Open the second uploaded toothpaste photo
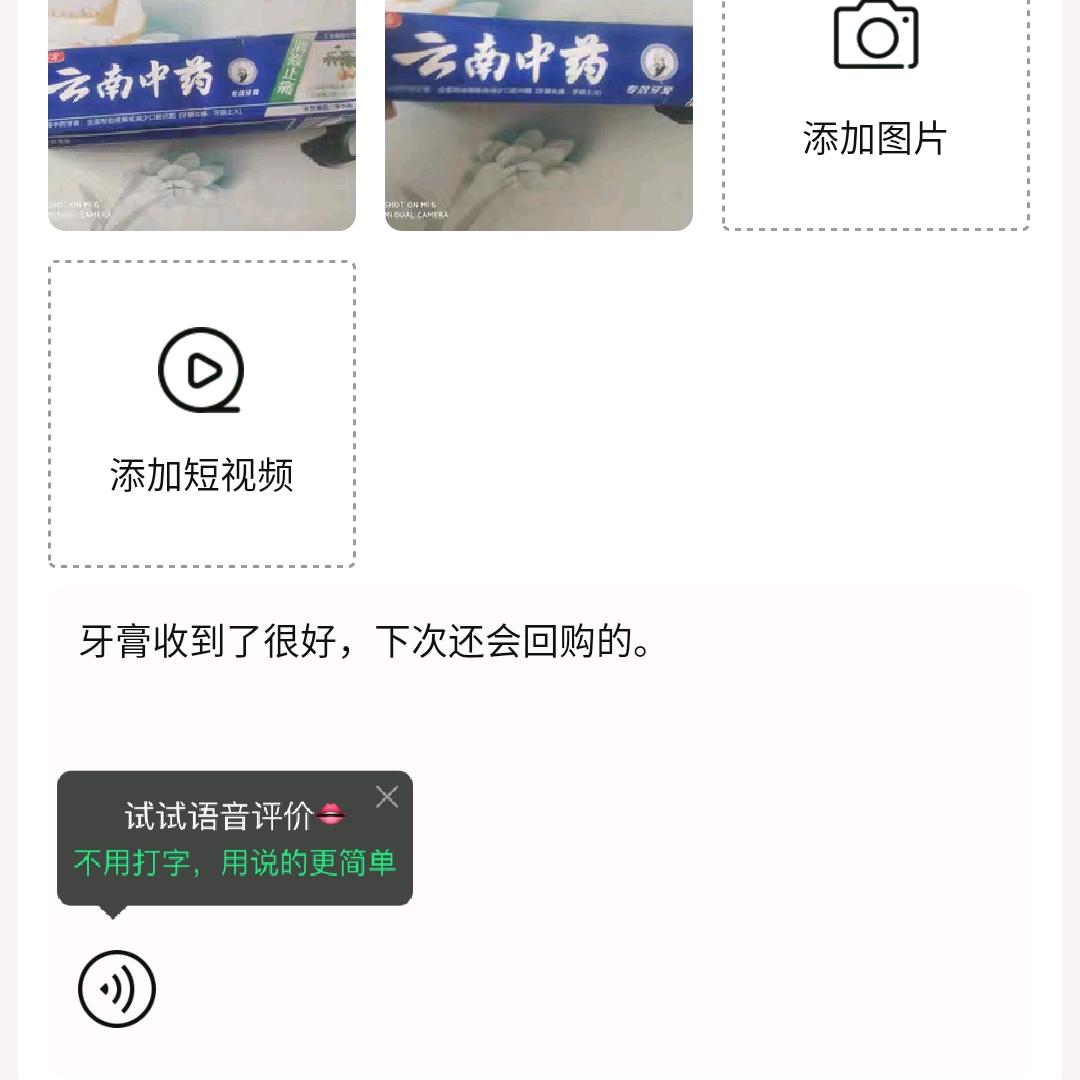This screenshot has width=1080, height=1080. (x=539, y=115)
